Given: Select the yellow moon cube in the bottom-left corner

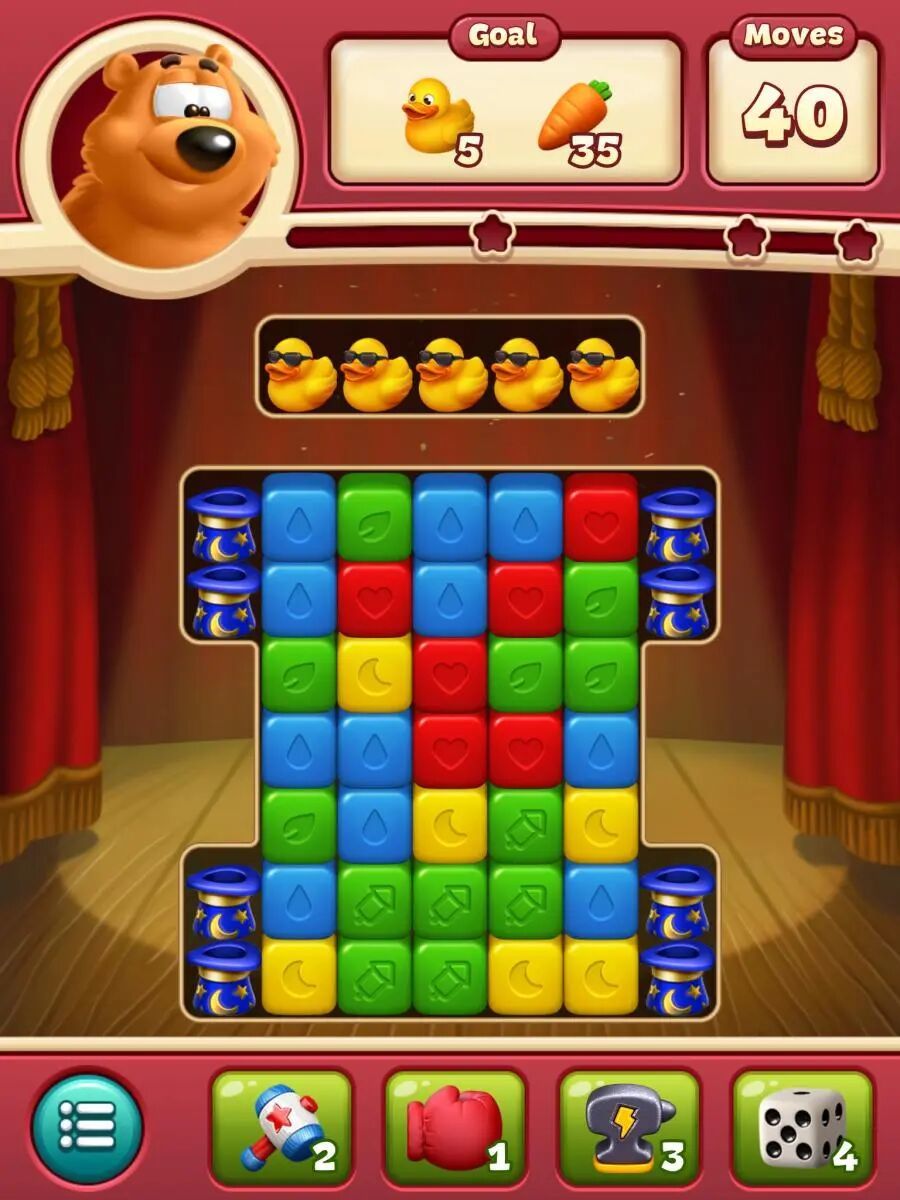Looking at the screenshot, I should [x=300, y=973].
